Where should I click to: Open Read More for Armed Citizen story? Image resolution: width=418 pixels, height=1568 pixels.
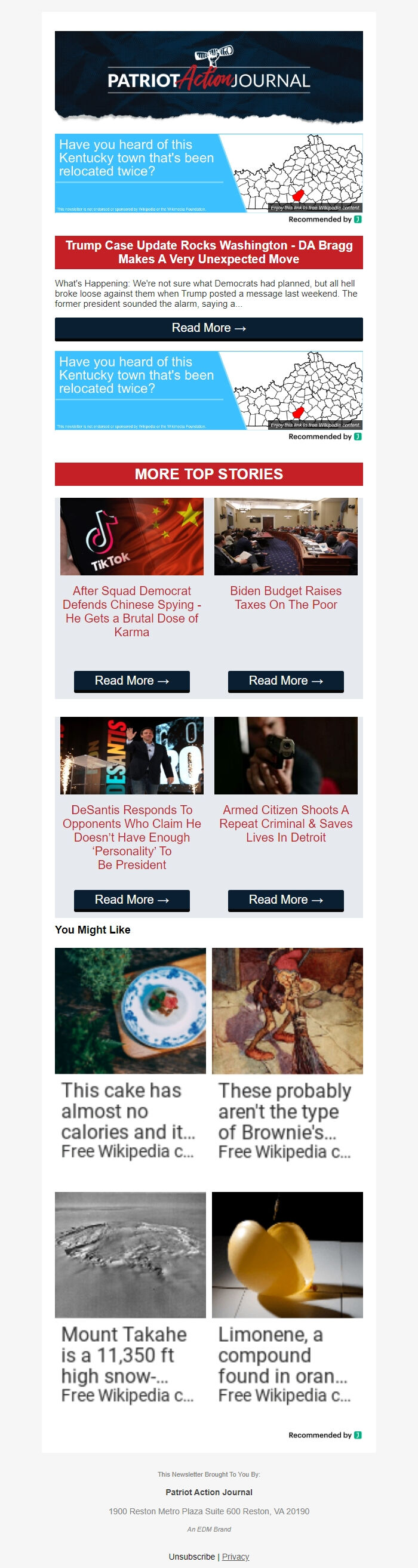click(286, 899)
